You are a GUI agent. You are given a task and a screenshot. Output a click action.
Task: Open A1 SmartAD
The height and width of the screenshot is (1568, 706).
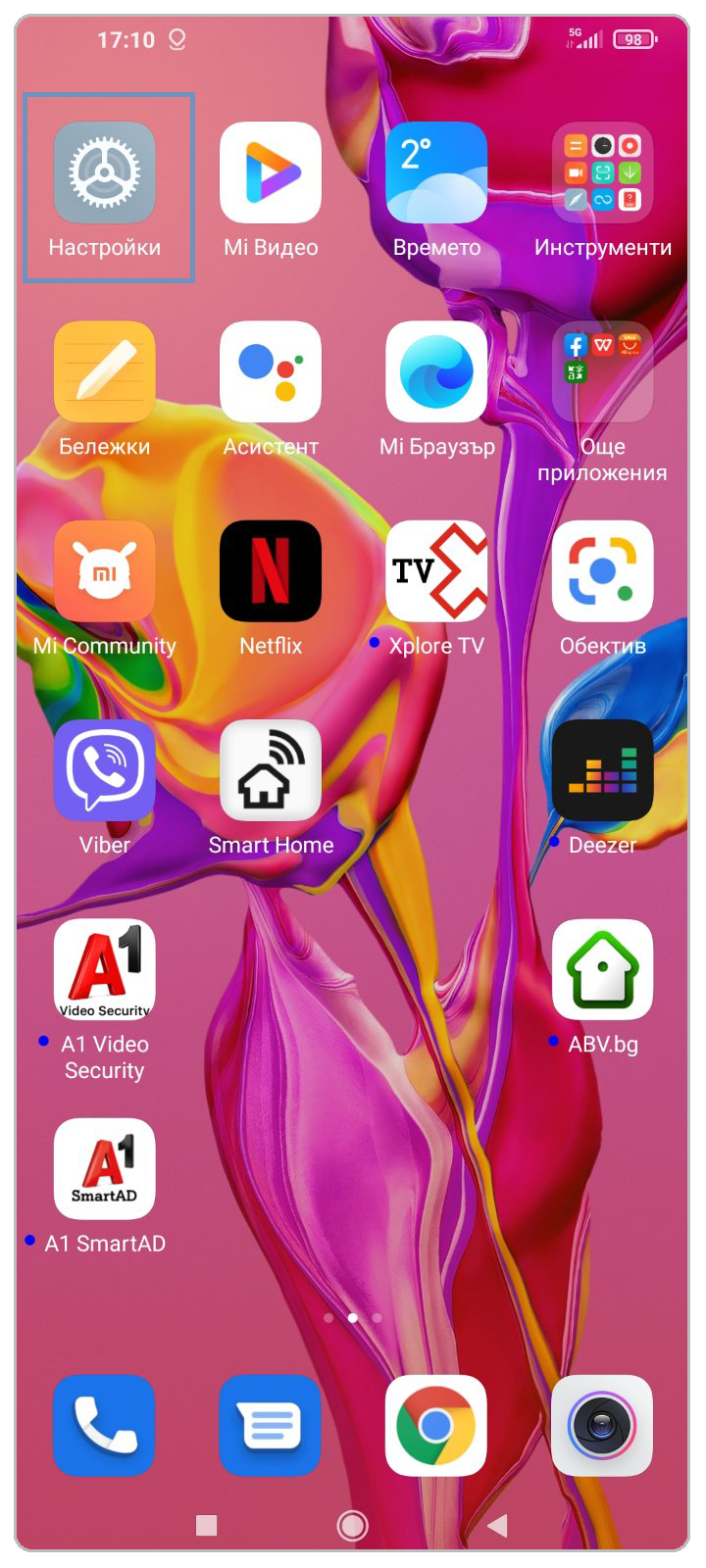(x=105, y=1169)
